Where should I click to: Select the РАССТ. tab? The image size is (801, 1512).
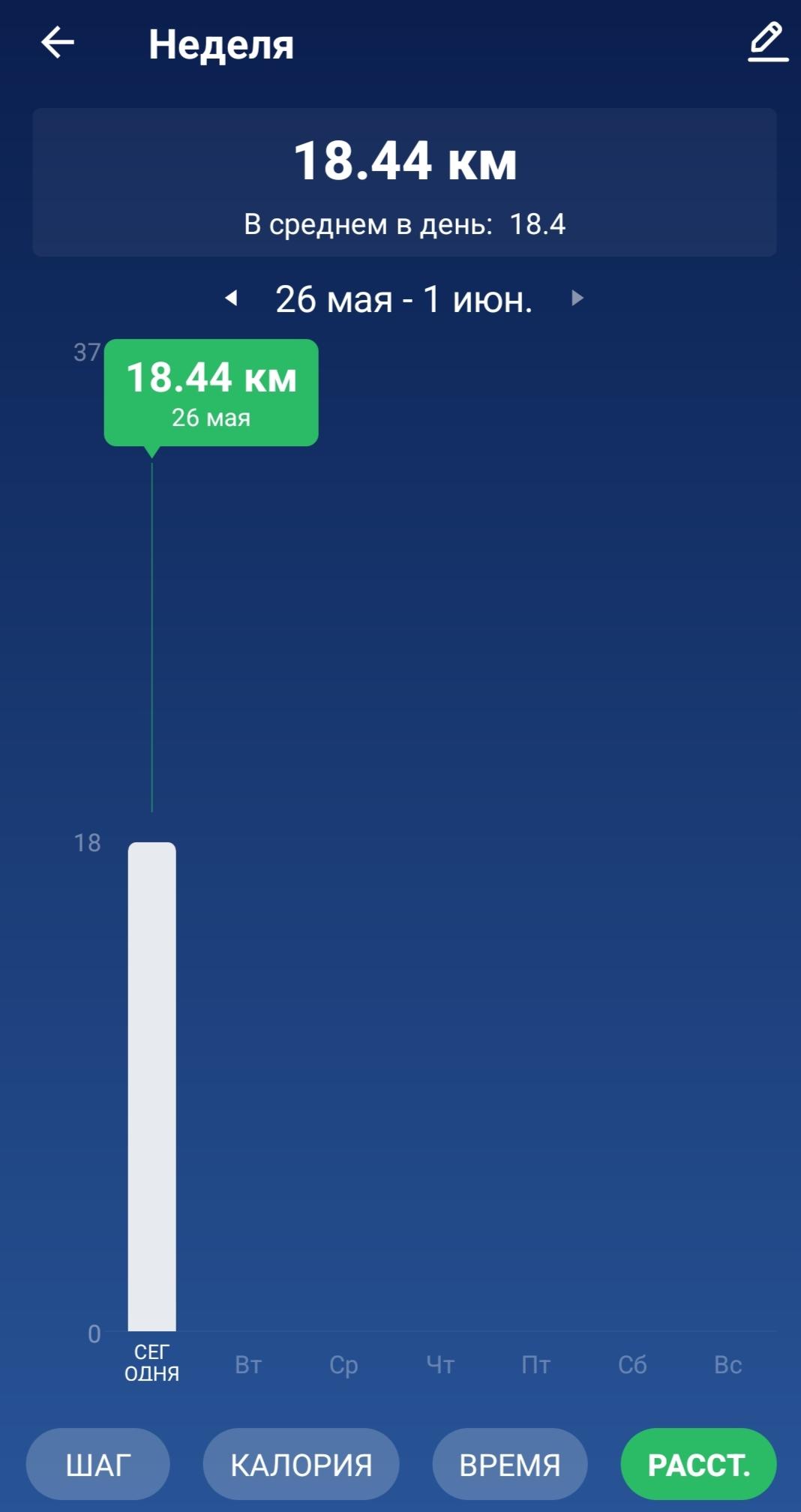[x=698, y=1464]
